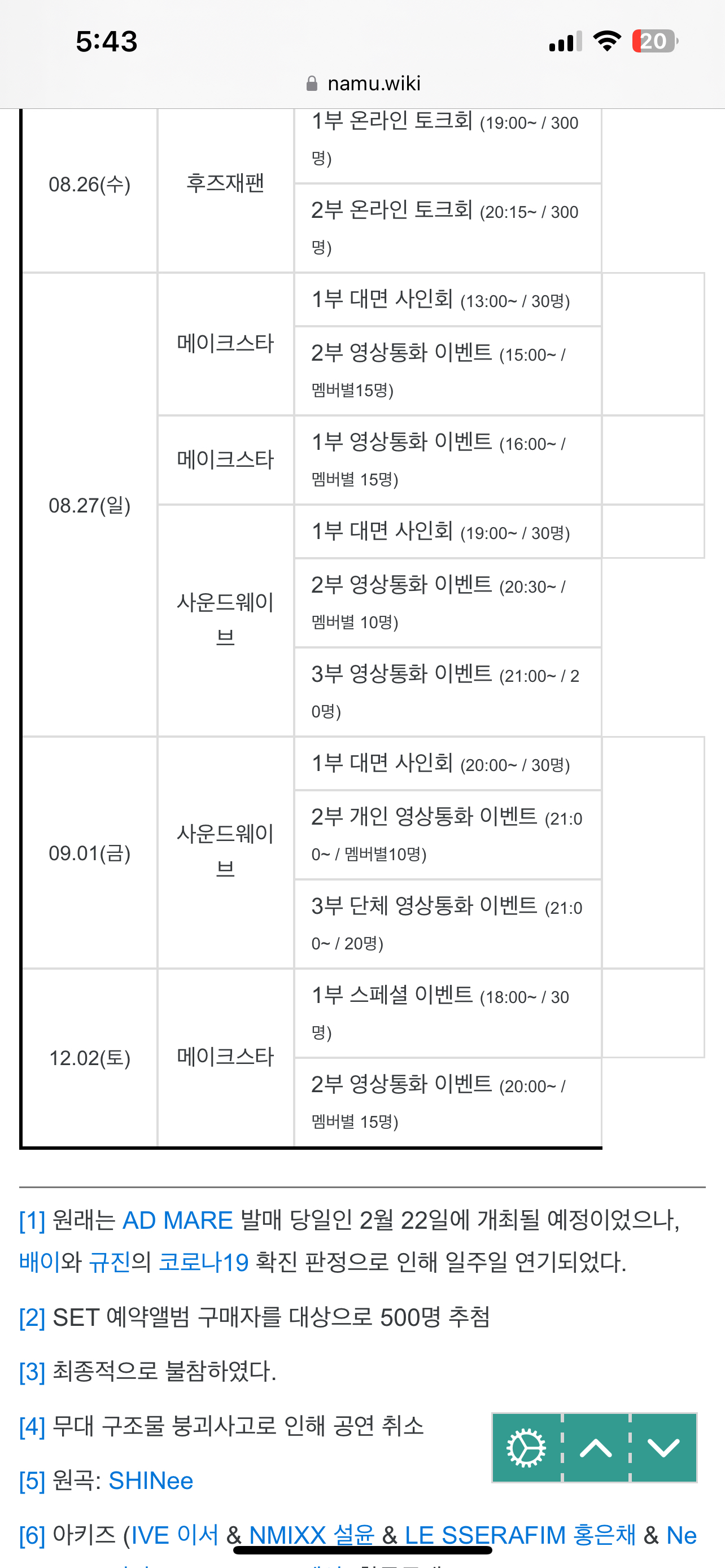Open the NMIXX 설윤 link
The width and height of the screenshot is (725, 1568).
(312, 1535)
